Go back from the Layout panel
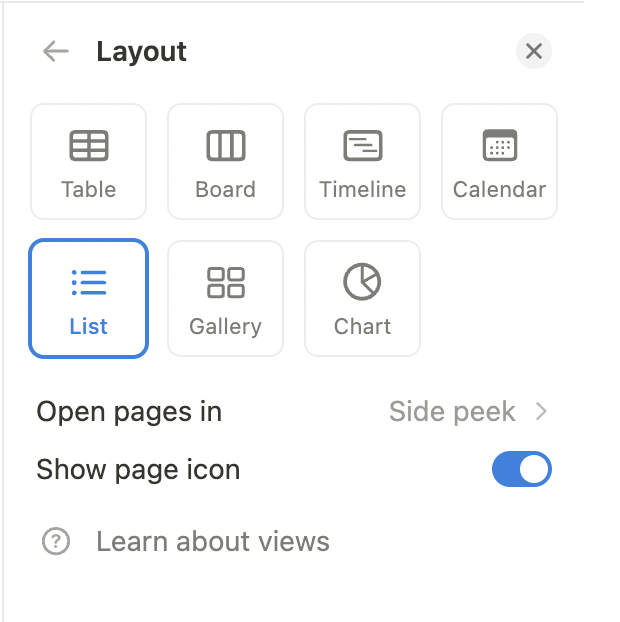This screenshot has width=620, height=622. pos(55,52)
